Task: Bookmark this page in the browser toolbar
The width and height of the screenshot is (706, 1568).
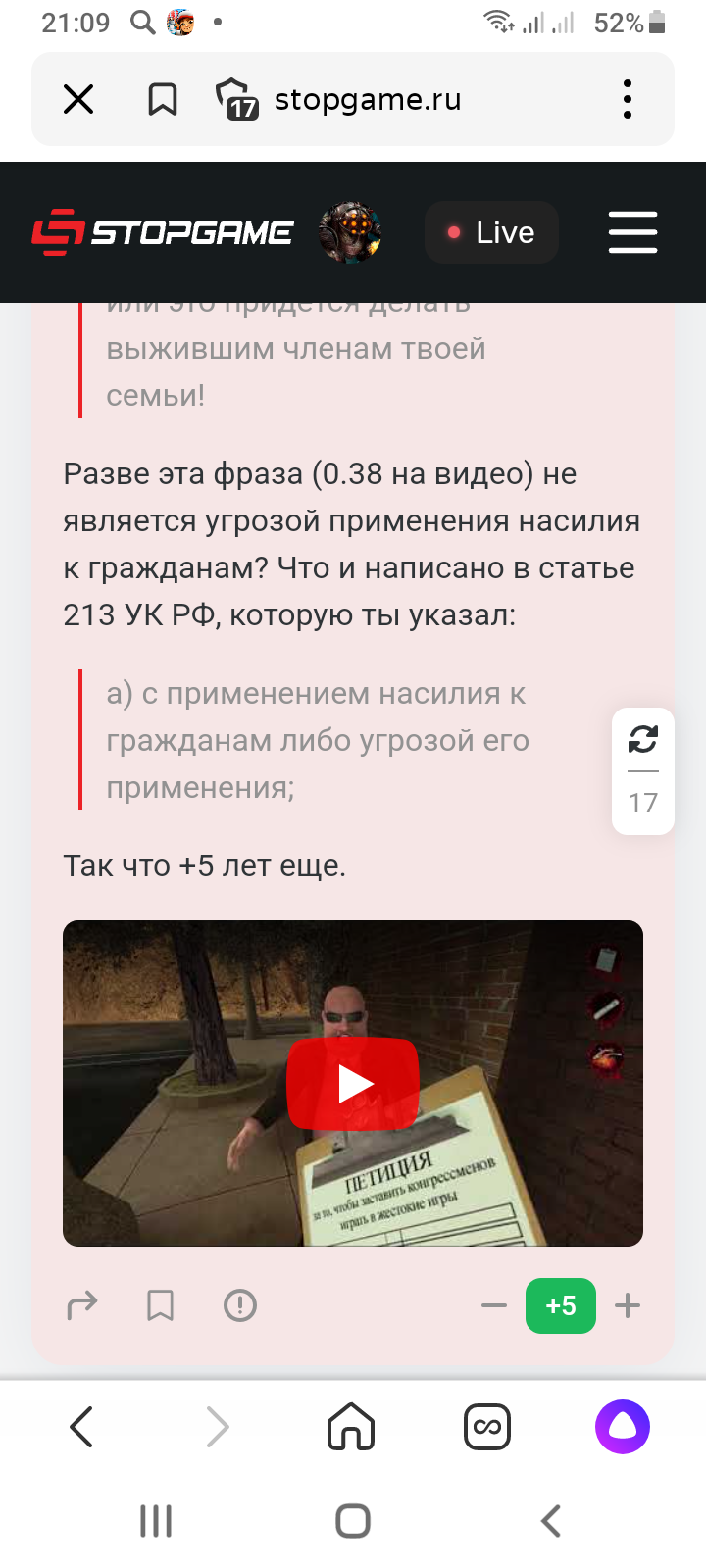Action: (x=163, y=99)
